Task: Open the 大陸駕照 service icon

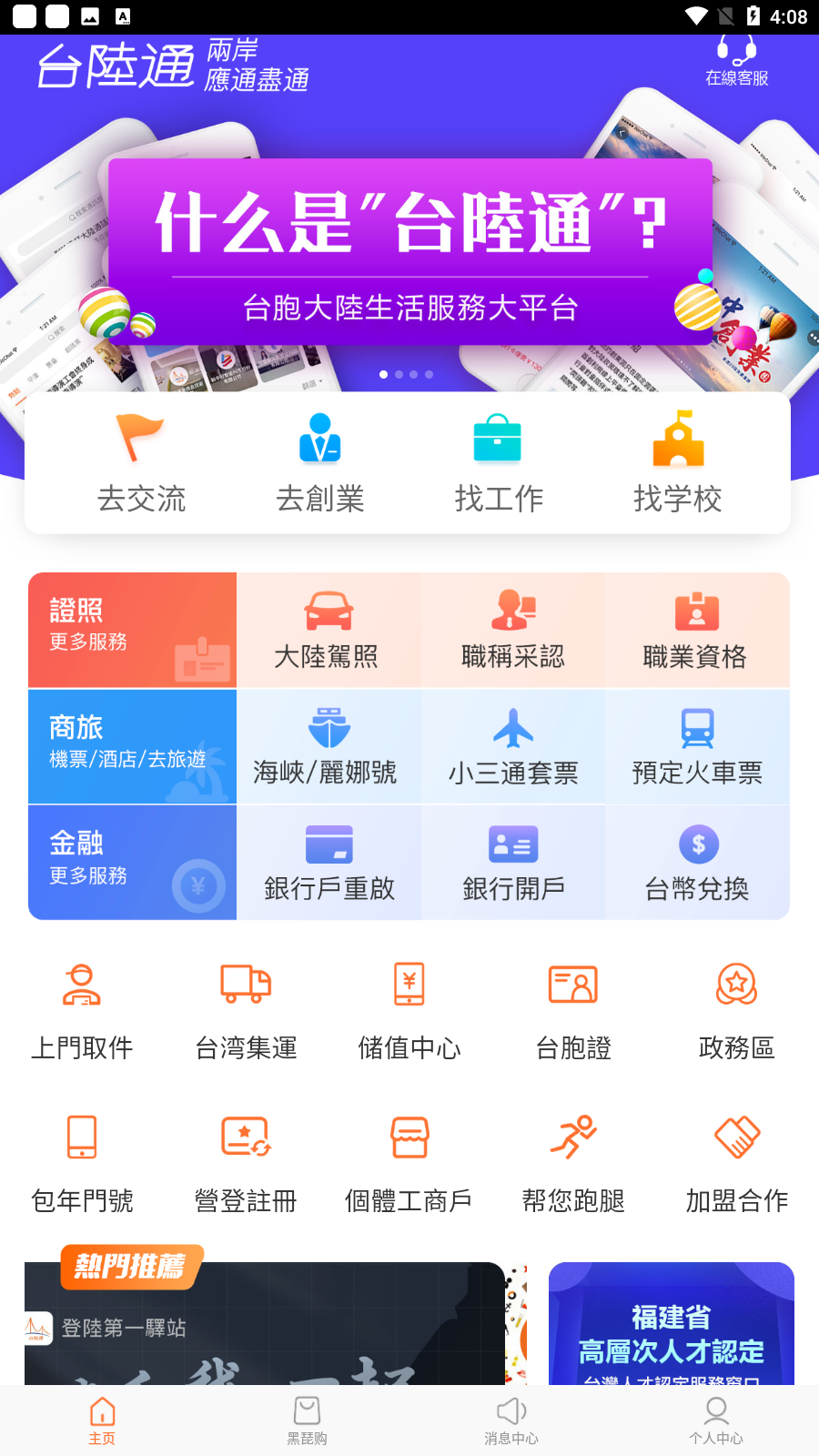Action: [x=329, y=612]
